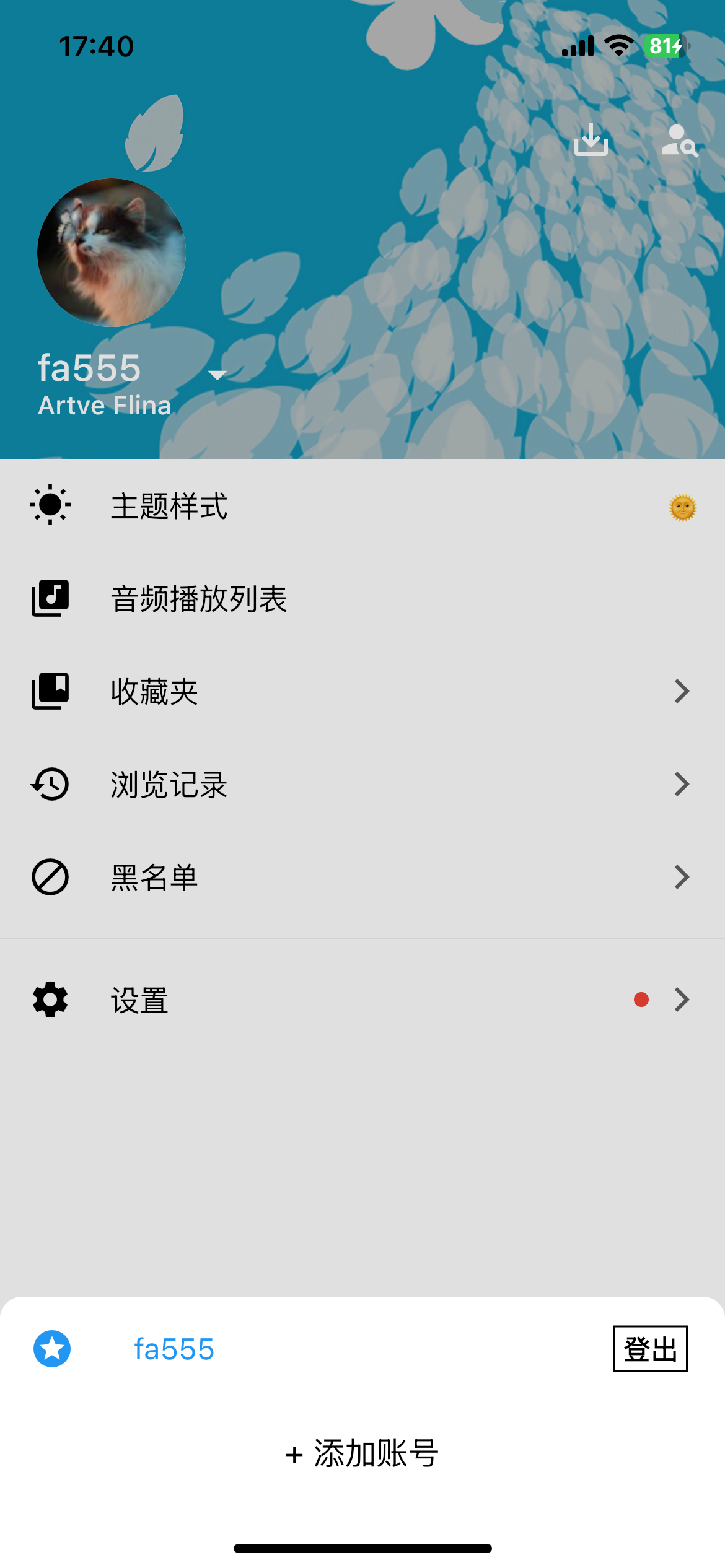
Task: Open the downloads icon at the top
Action: 591,140
